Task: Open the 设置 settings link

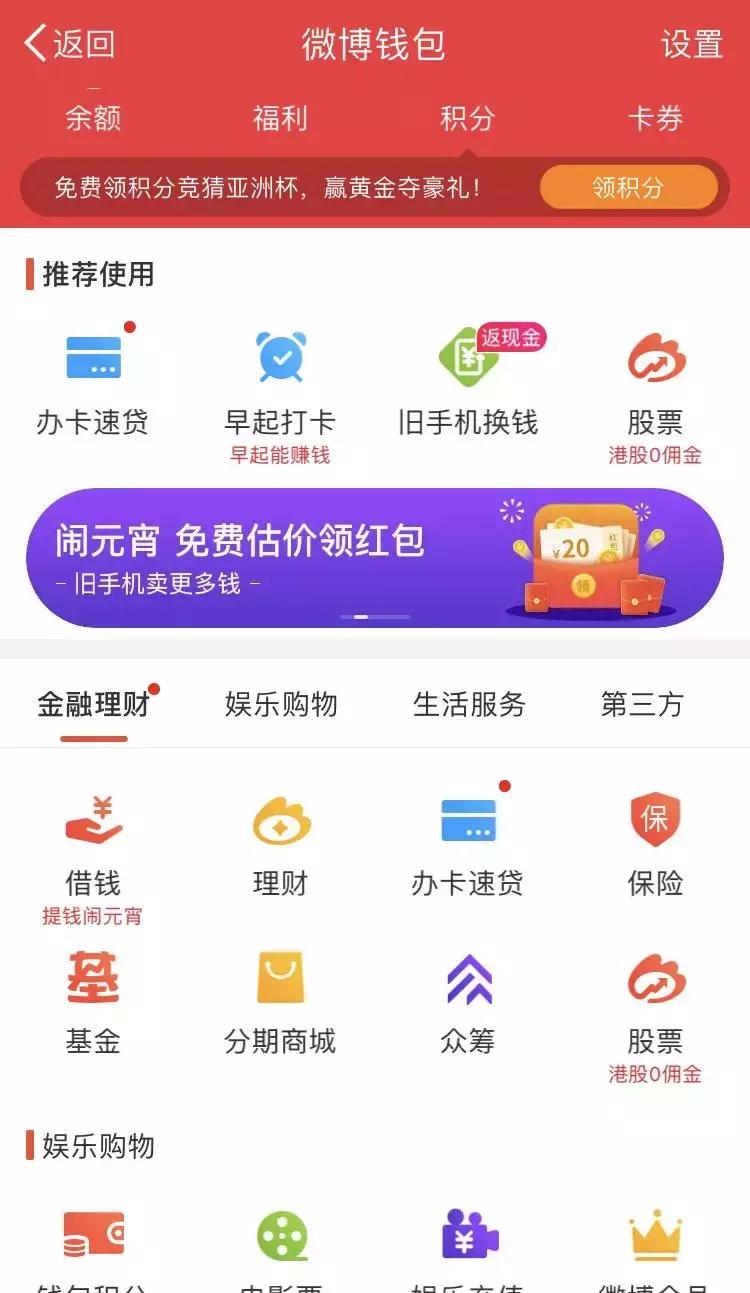Action: tap(690, 44)
